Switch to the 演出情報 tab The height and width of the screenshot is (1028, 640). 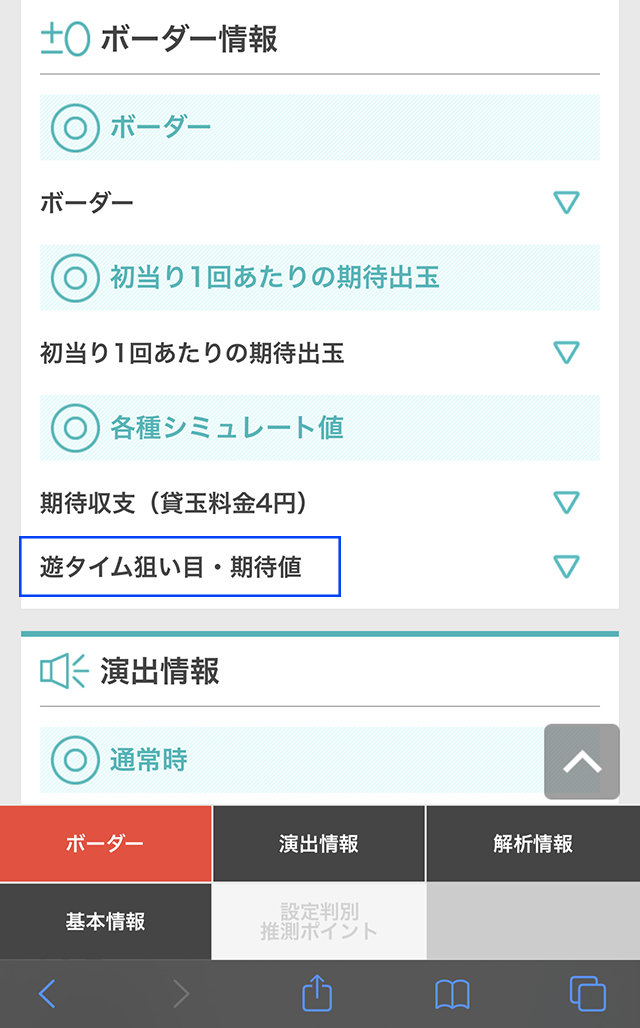pyautogui.click(x=318, y=843)
